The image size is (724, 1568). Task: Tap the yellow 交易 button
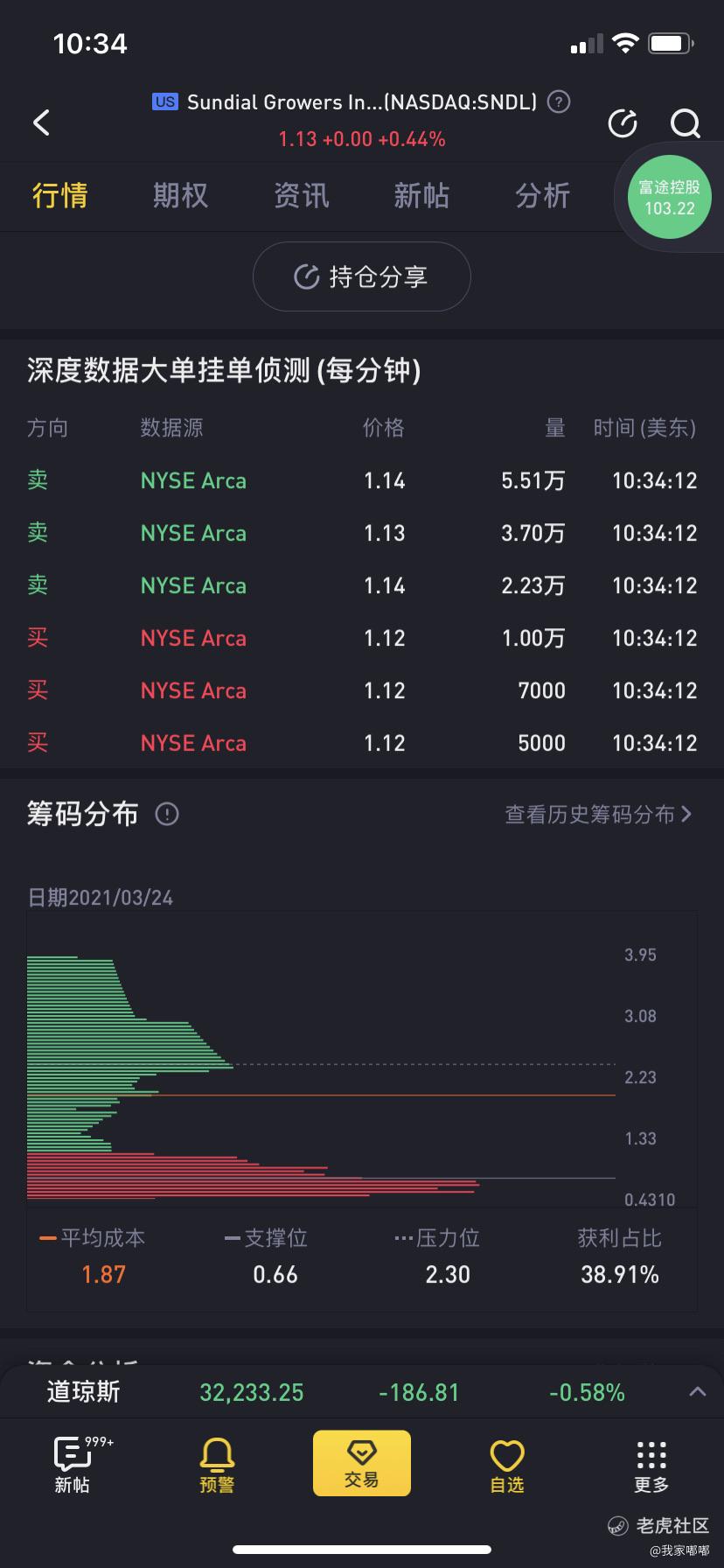pyautogui.click(x=362, y=1463)
